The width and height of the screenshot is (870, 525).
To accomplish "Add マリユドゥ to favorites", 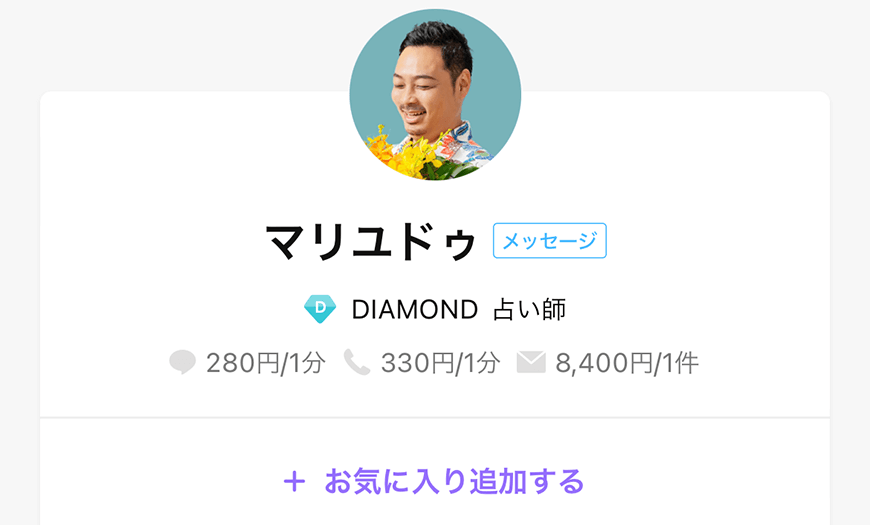I will pyautogui.click(x=434, y=481).
